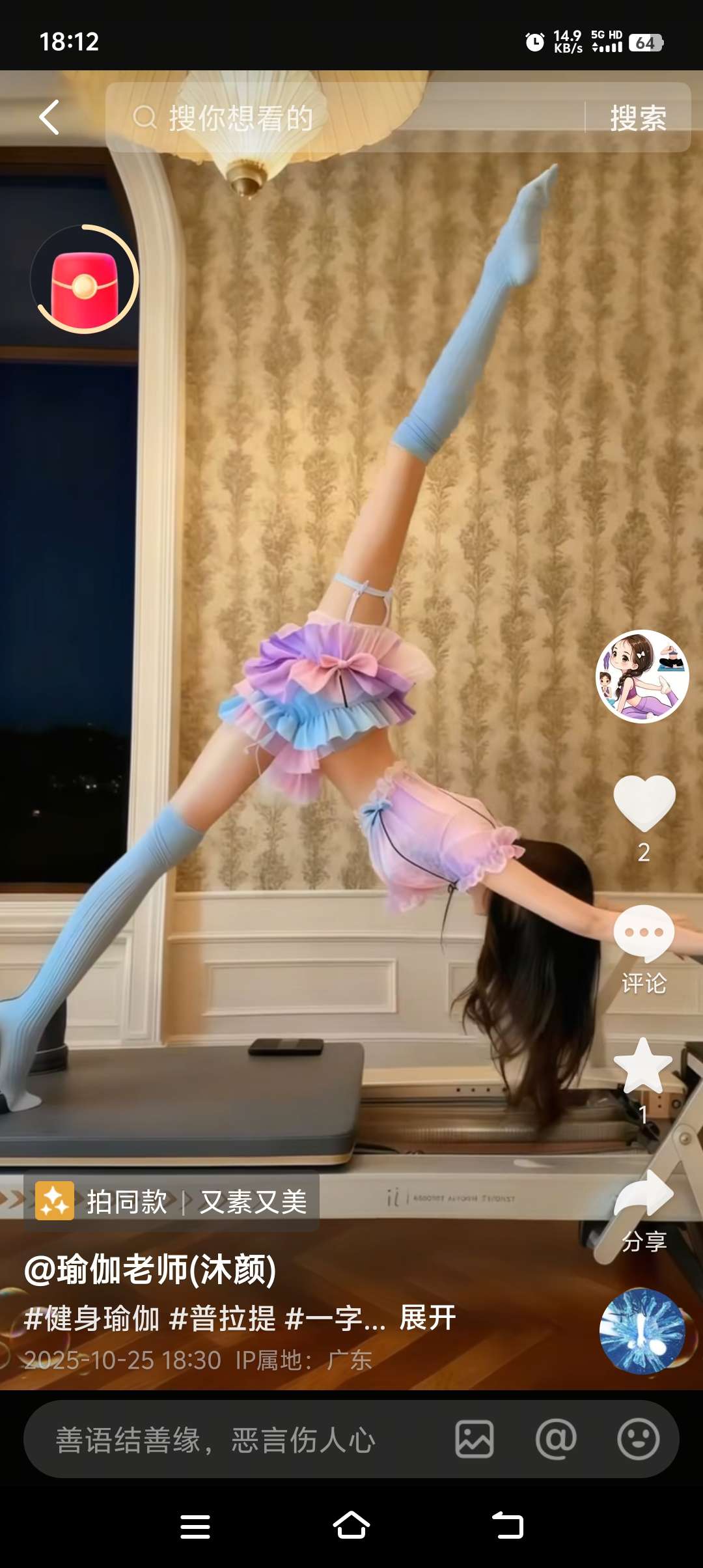The image size is (703, 1568).
Task: Like this video with the heart
Action: tap(644, 803)
